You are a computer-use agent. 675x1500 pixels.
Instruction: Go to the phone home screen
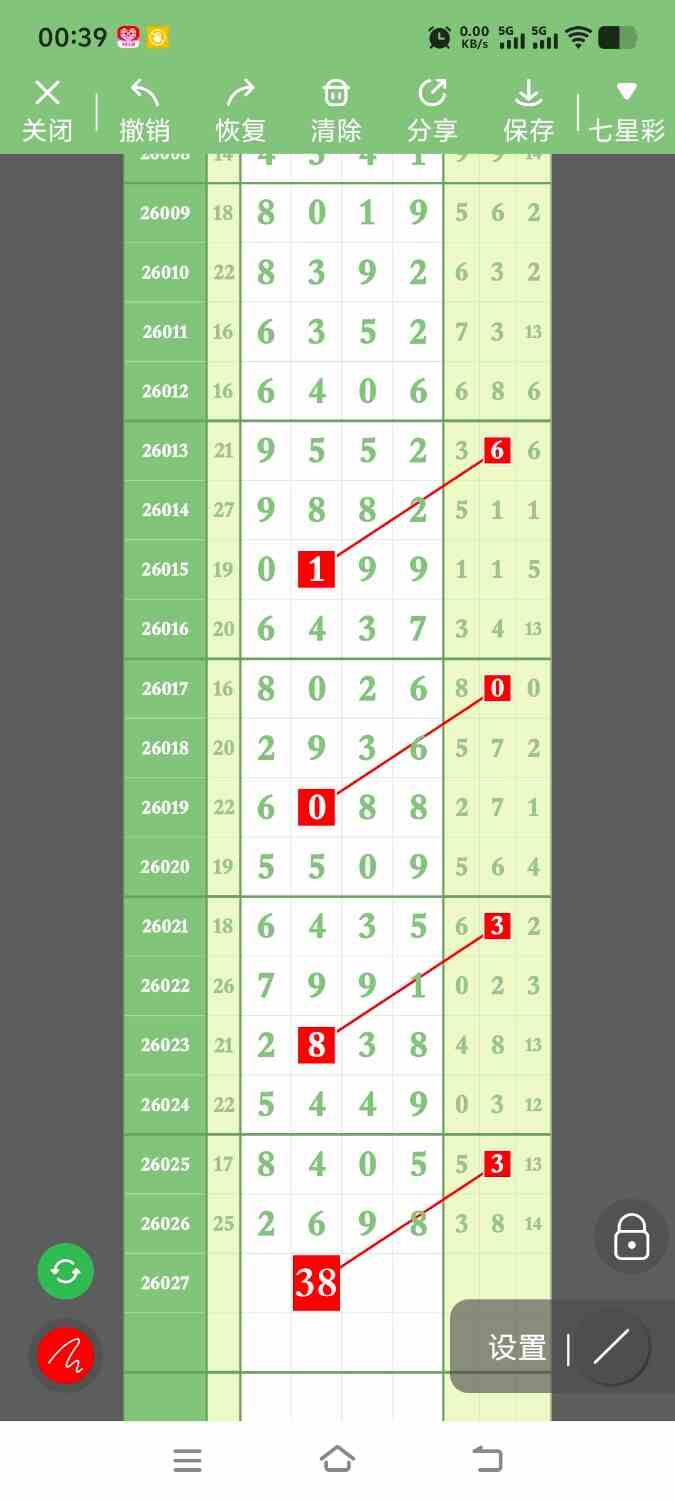click(x=337, y=1460)
